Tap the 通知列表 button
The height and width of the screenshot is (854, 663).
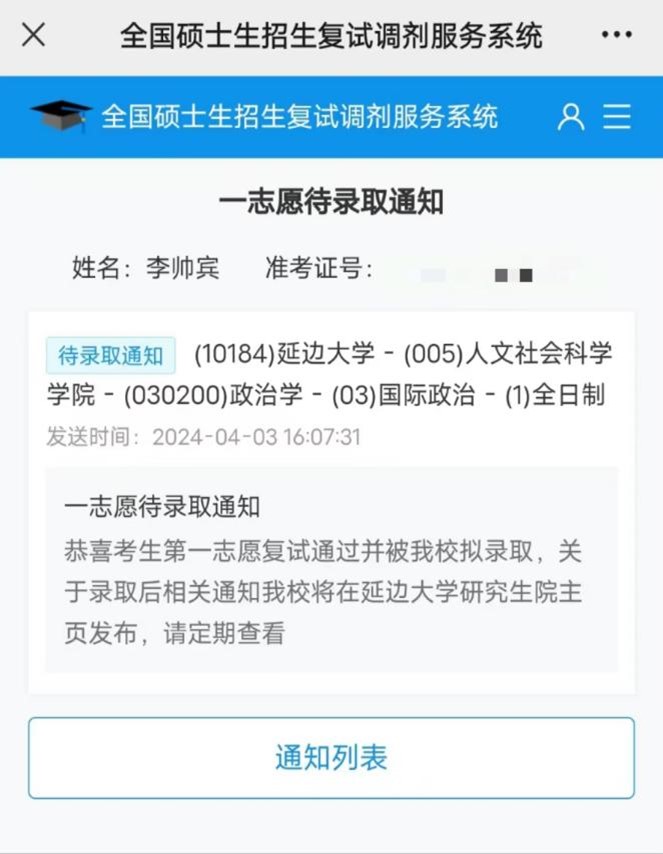[x=331, y=758]
